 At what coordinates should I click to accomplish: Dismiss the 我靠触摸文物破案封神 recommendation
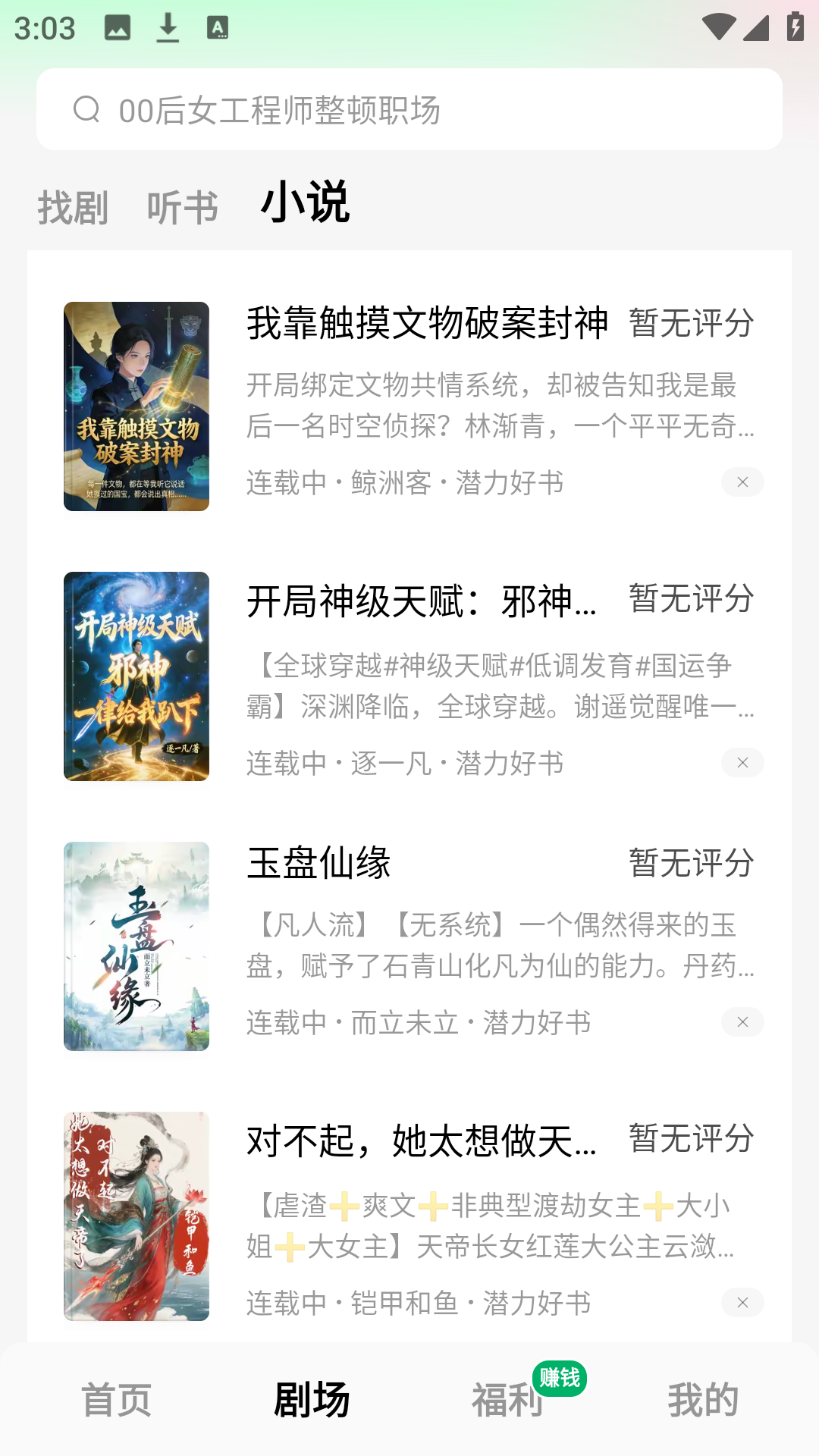742,482
